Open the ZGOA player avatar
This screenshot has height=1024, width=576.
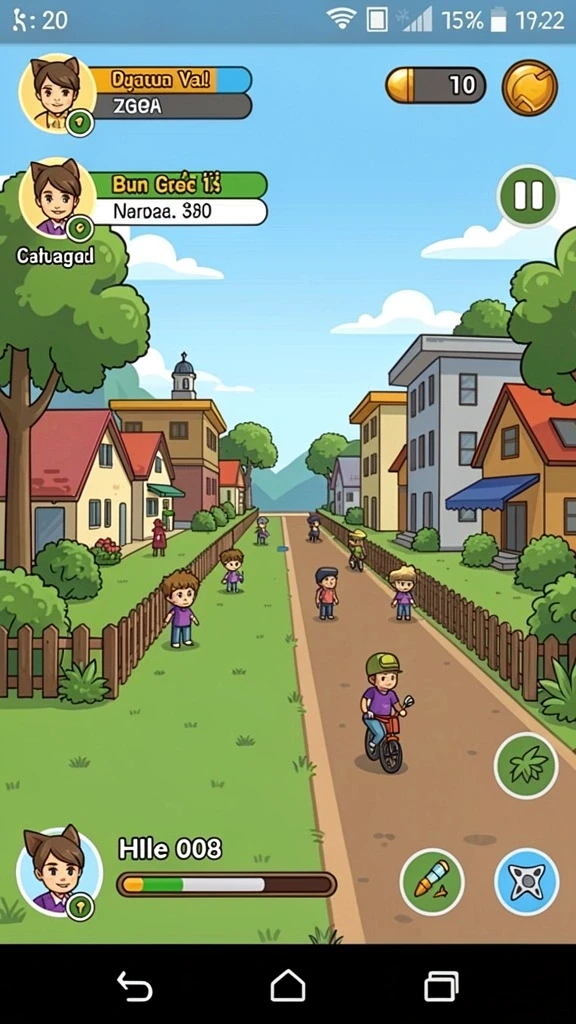[56, 93]
